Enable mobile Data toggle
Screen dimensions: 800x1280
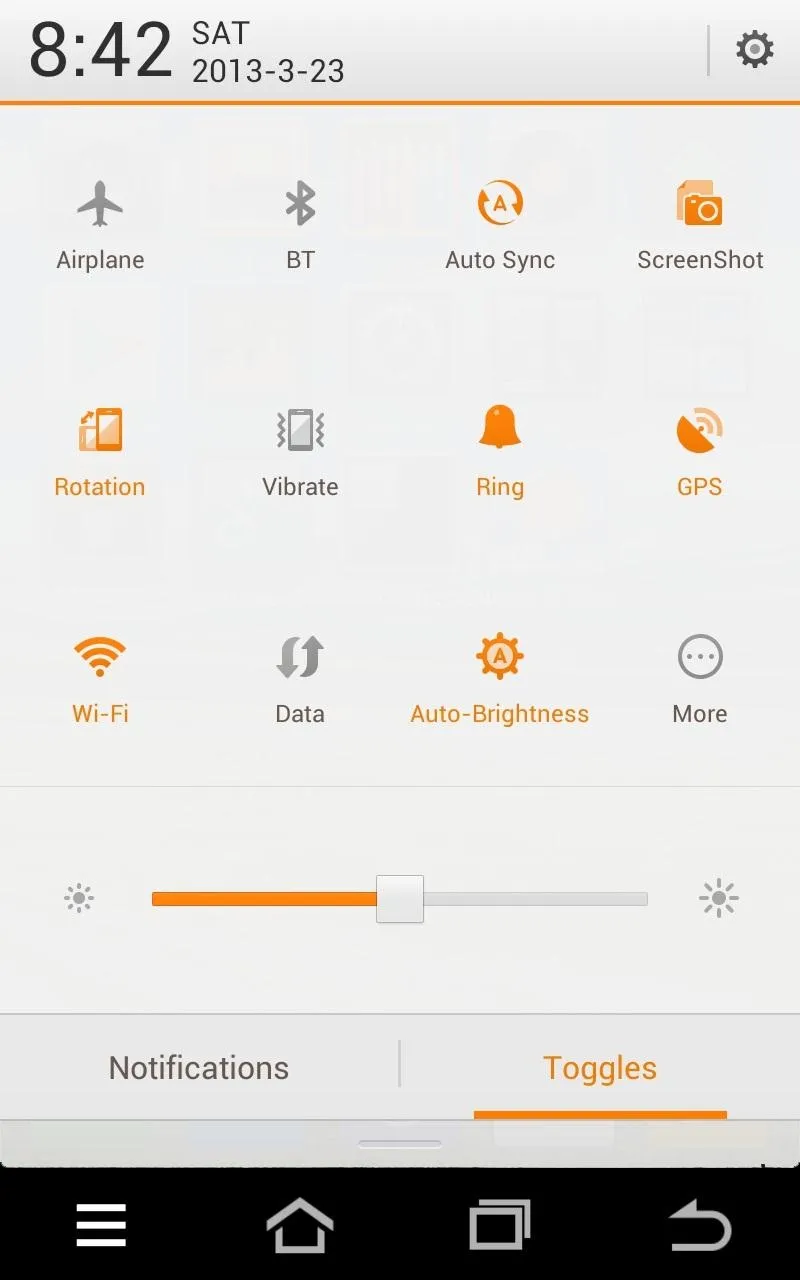click(x=300, y=680)
